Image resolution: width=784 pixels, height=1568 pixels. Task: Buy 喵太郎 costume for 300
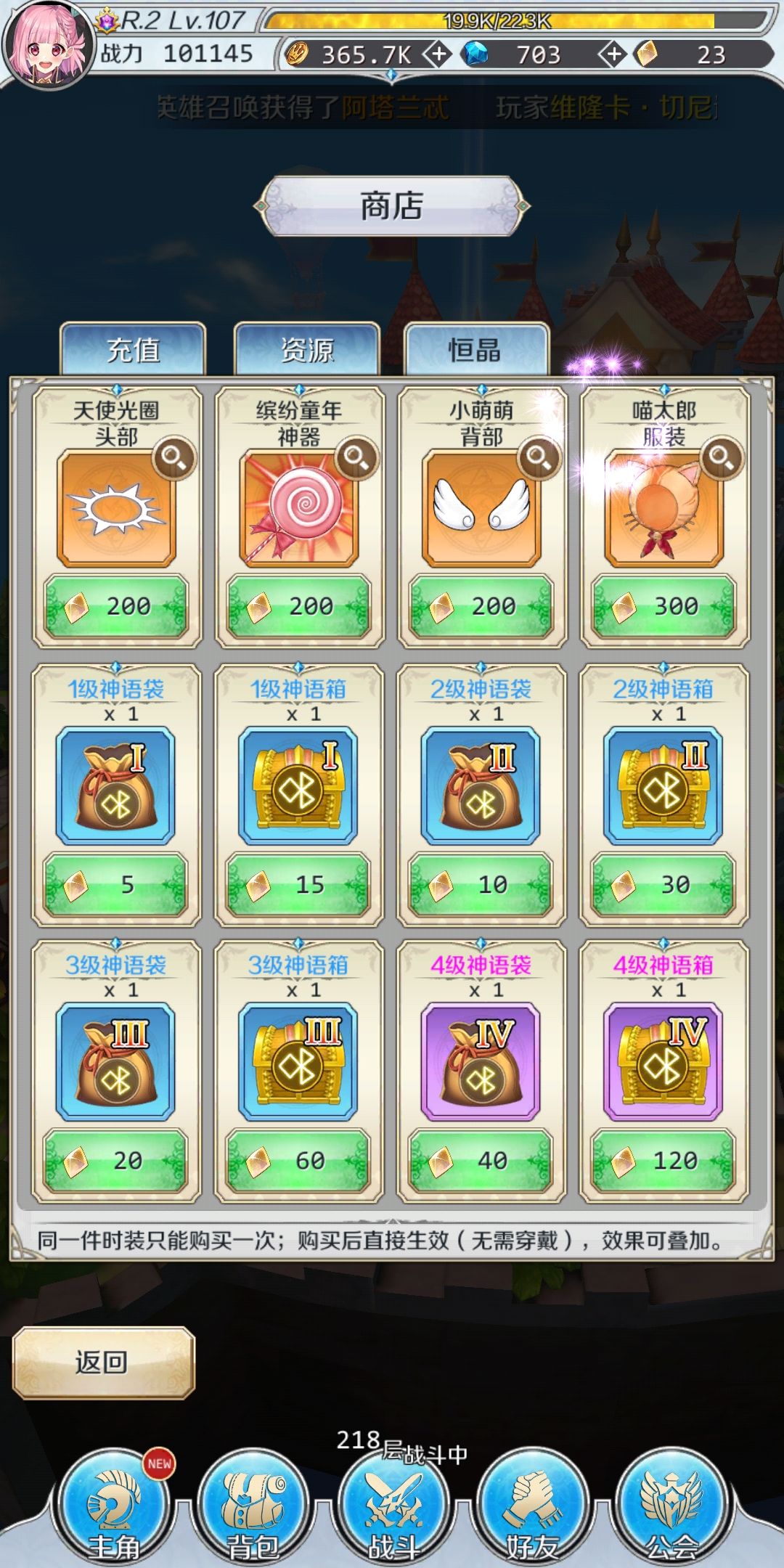pos(663,606)
